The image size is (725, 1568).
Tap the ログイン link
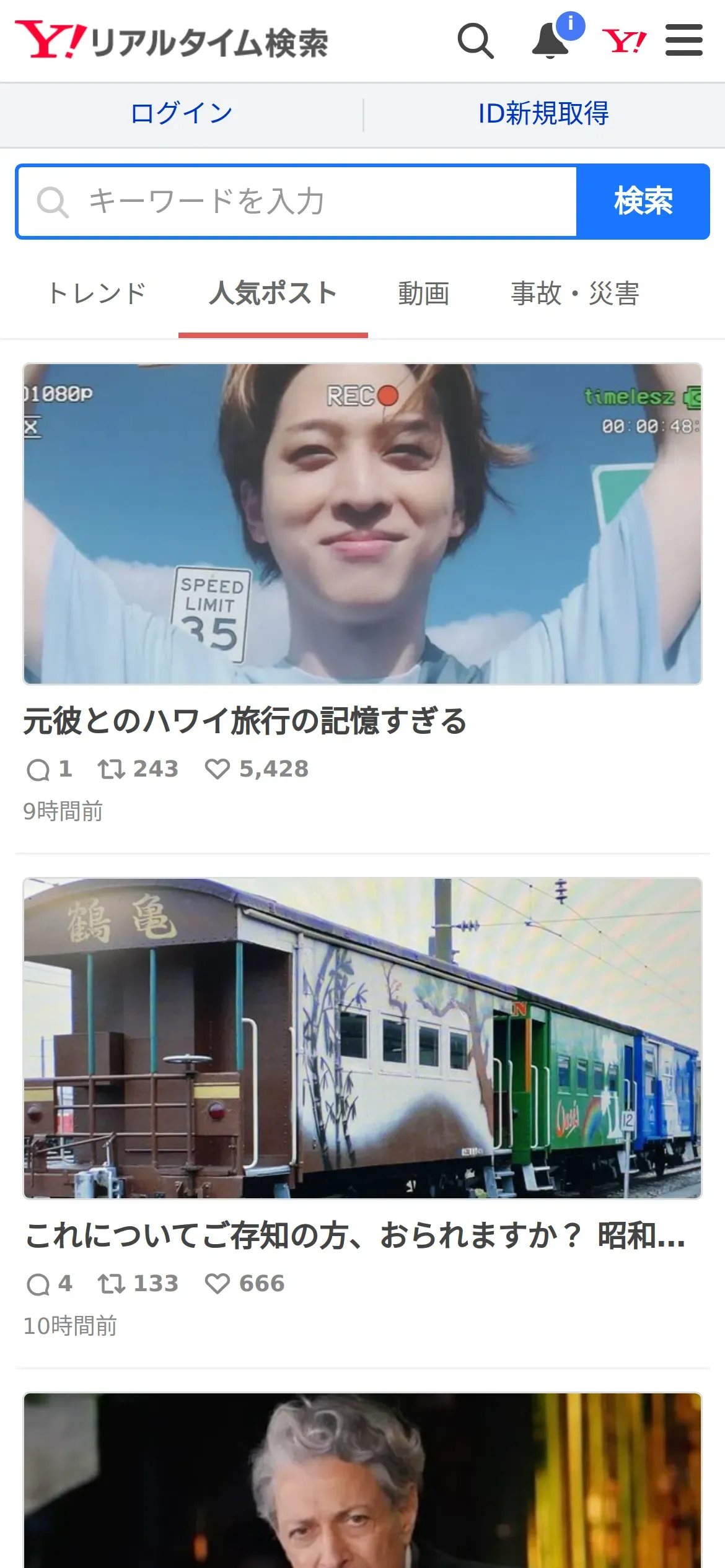pos(182,114)
